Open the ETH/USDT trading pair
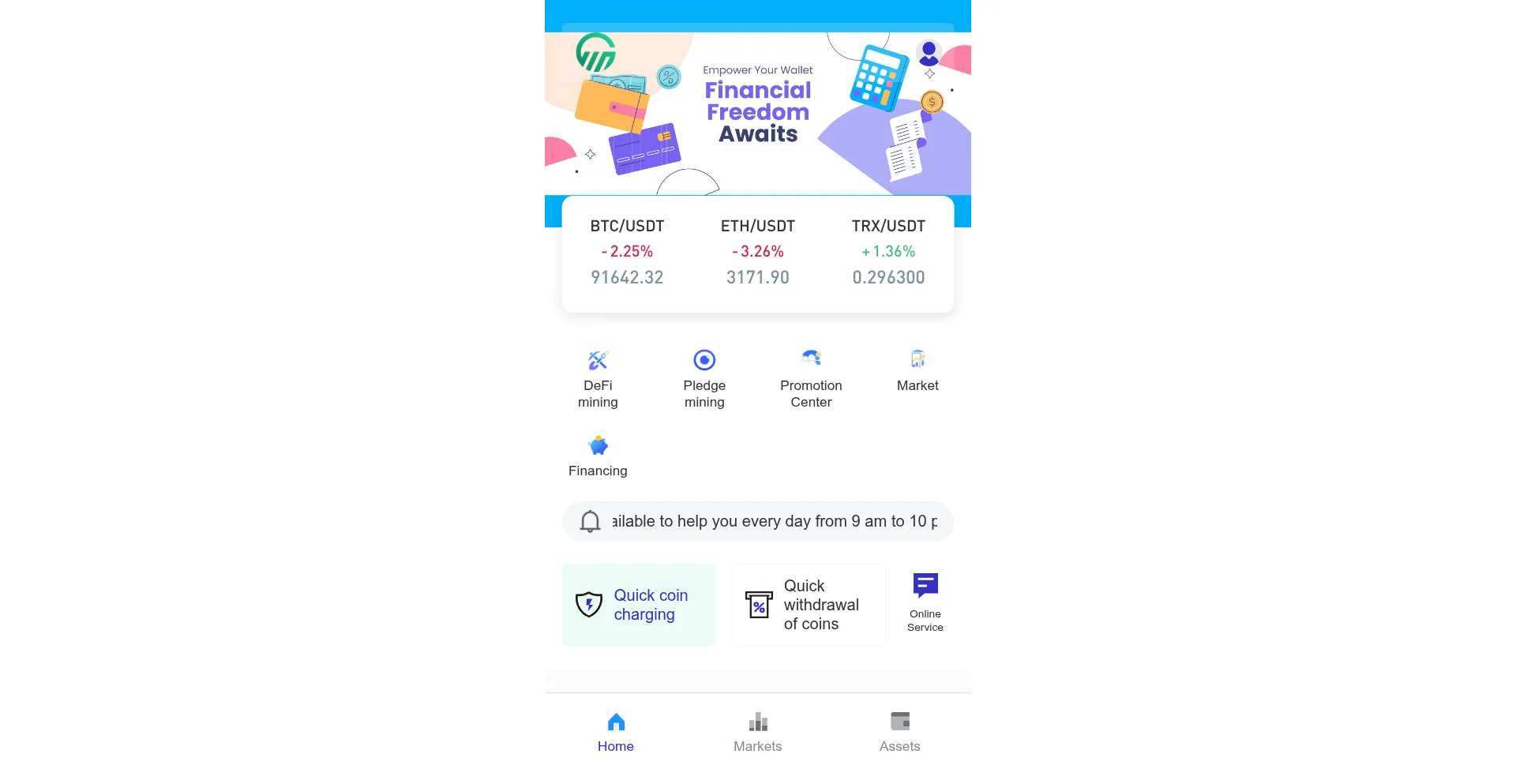The height and width of the screenshot is (784, 1516). tap(757, 252)
